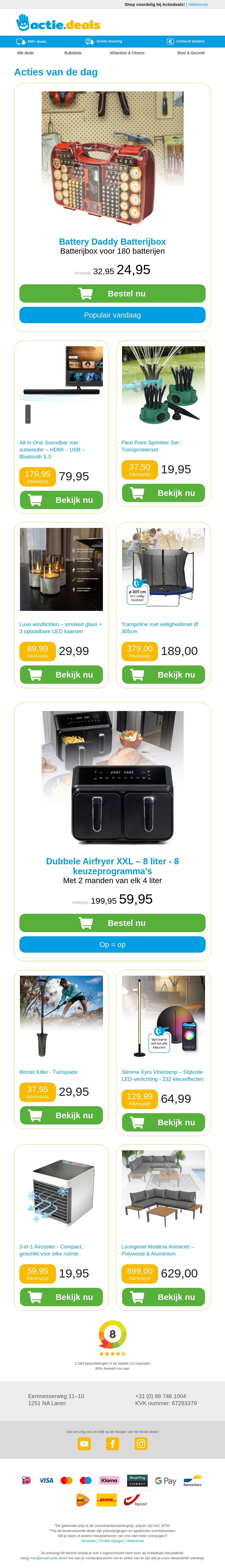Open the Facebook page icon

click(112, 1444)
